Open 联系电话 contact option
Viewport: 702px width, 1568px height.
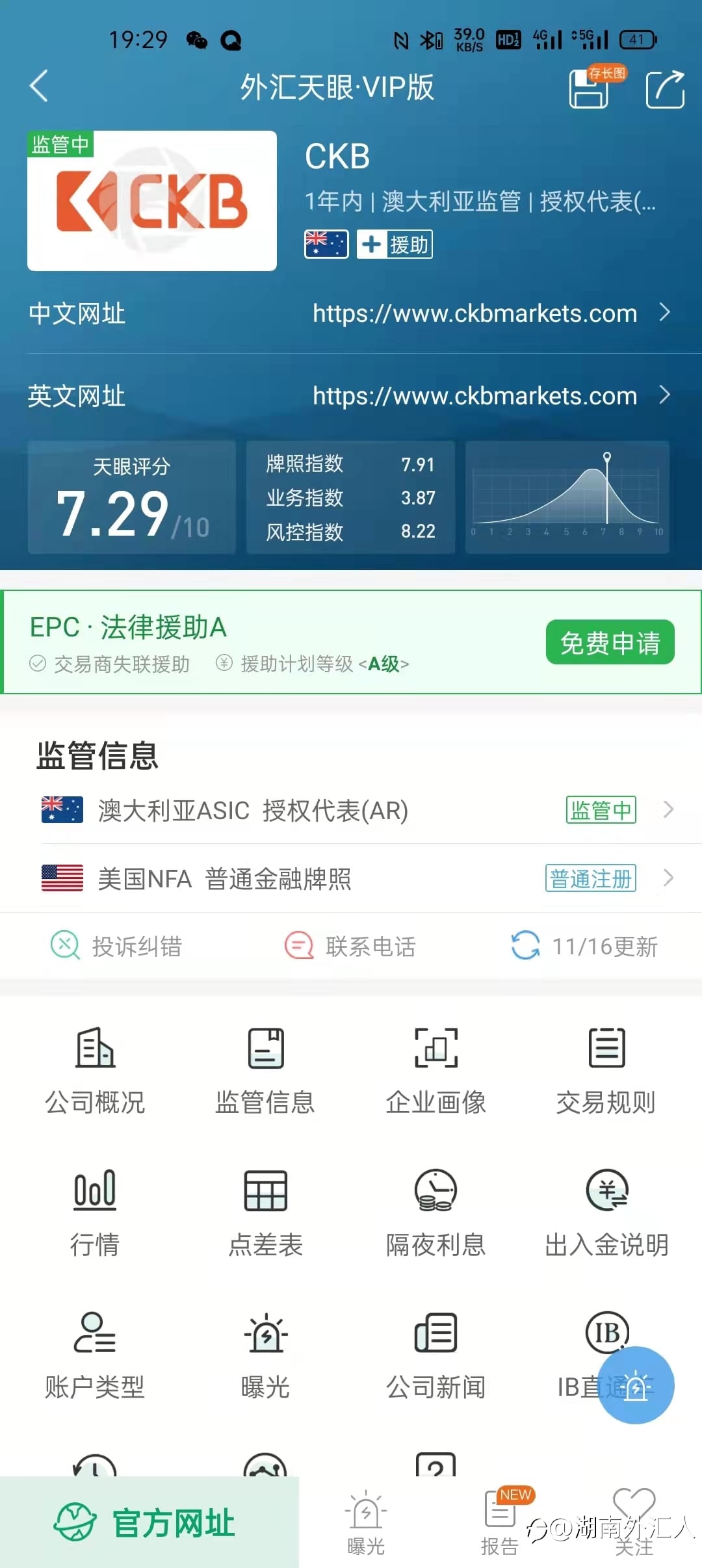tap(351, 947)
